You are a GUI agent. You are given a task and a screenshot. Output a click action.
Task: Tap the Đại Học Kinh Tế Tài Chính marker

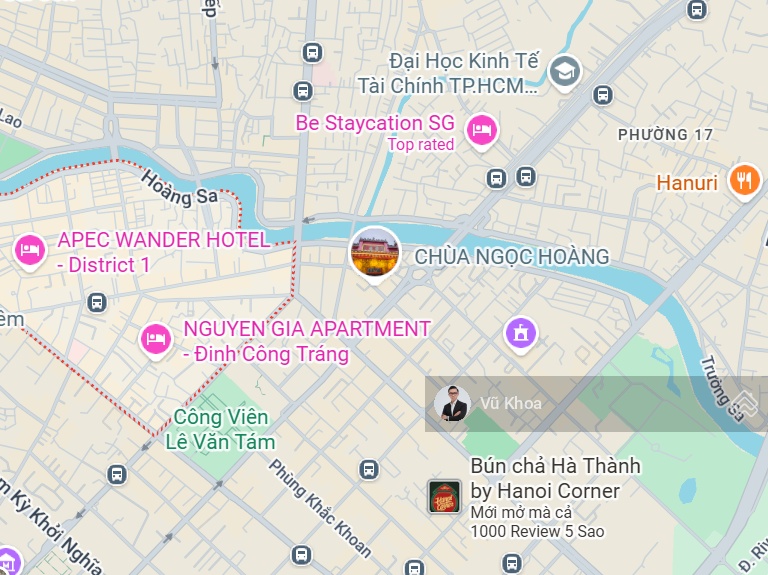click(565, 71)
